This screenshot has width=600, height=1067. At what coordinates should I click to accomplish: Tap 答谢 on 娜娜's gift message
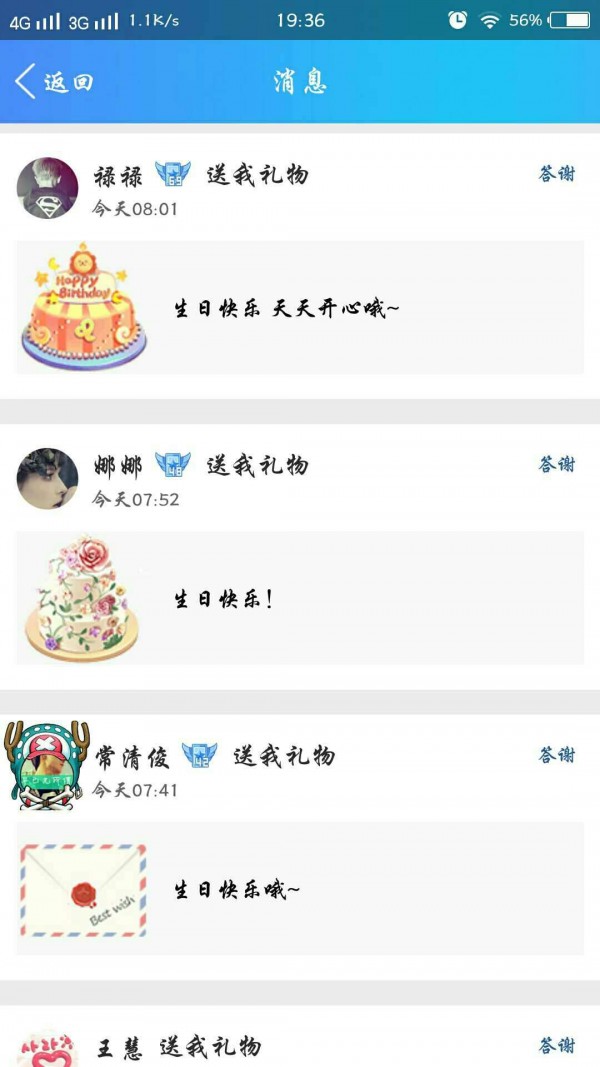click(x=557, y=465)
